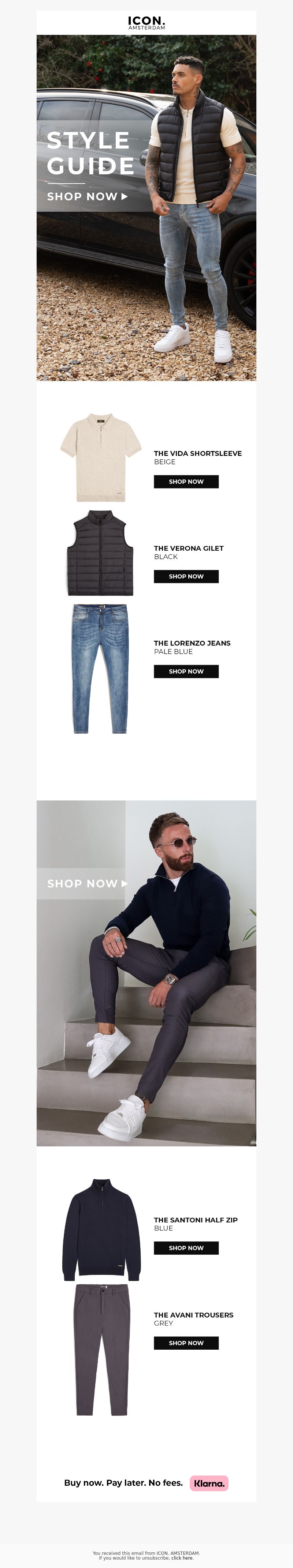The width and height of the screenshot is (293, 1568).
Task: Tap Shop Now on Style Guide banner
Action: tap(87, 197)
